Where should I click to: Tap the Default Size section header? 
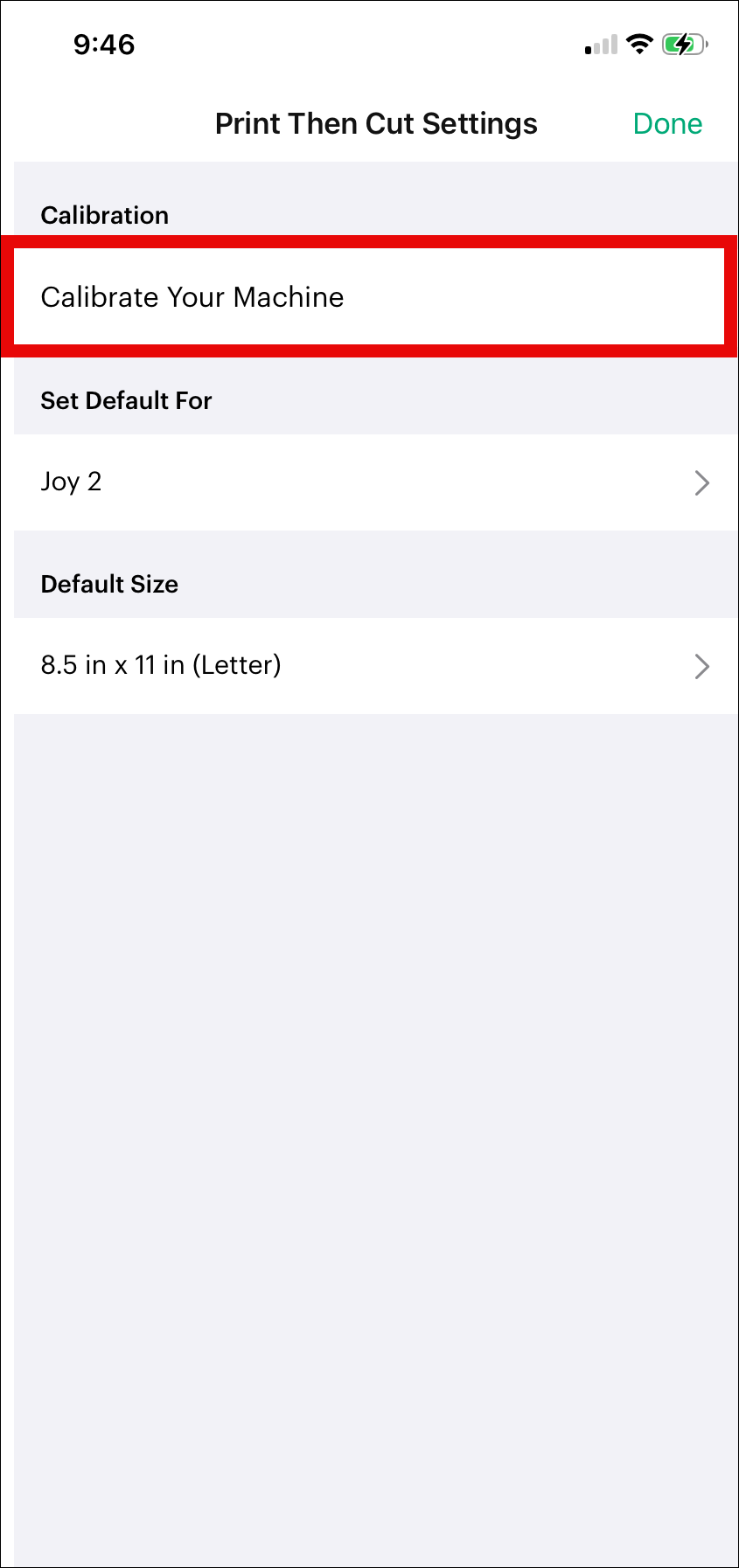tap(109, 584)
